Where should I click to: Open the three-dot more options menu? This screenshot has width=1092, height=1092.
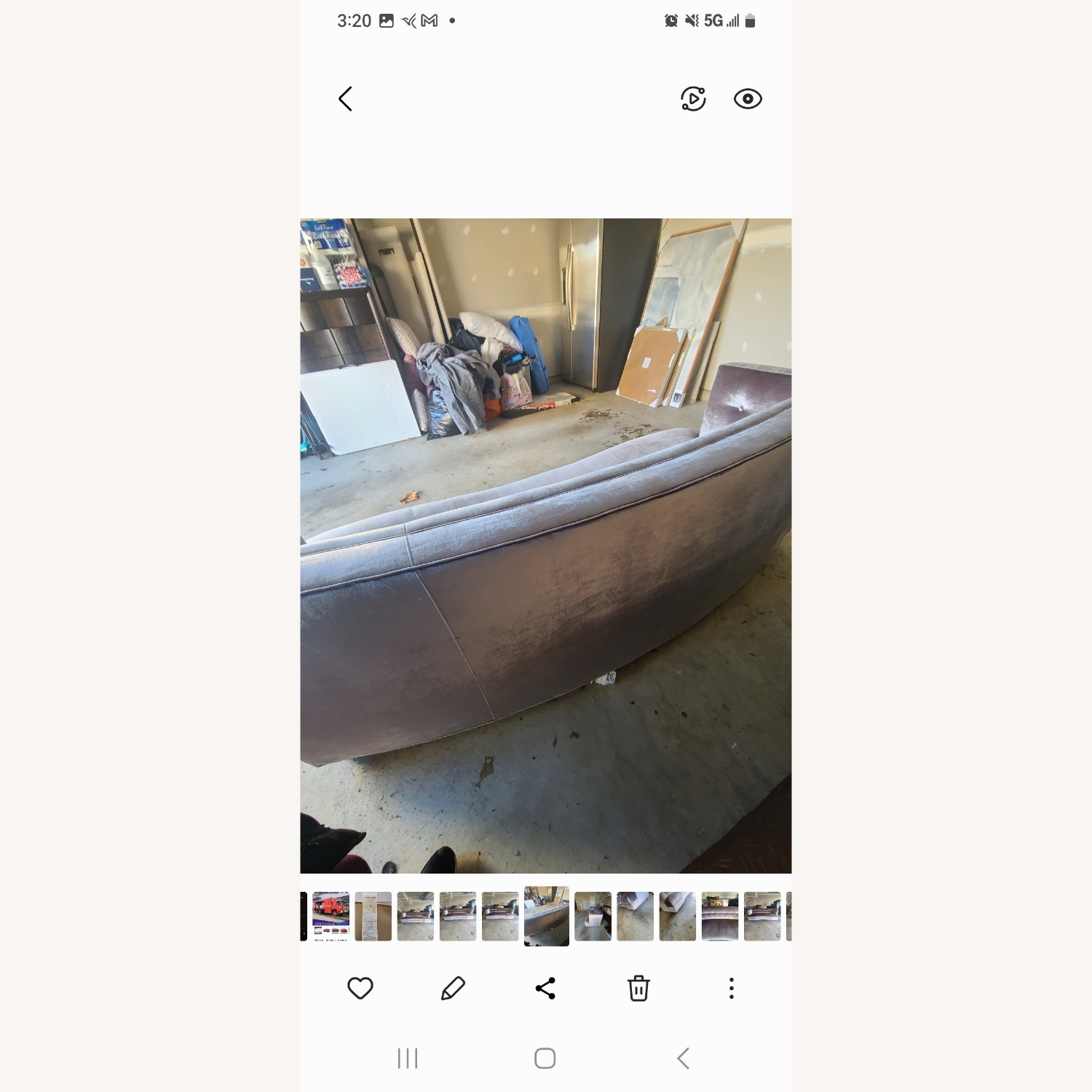coord(732,988)
